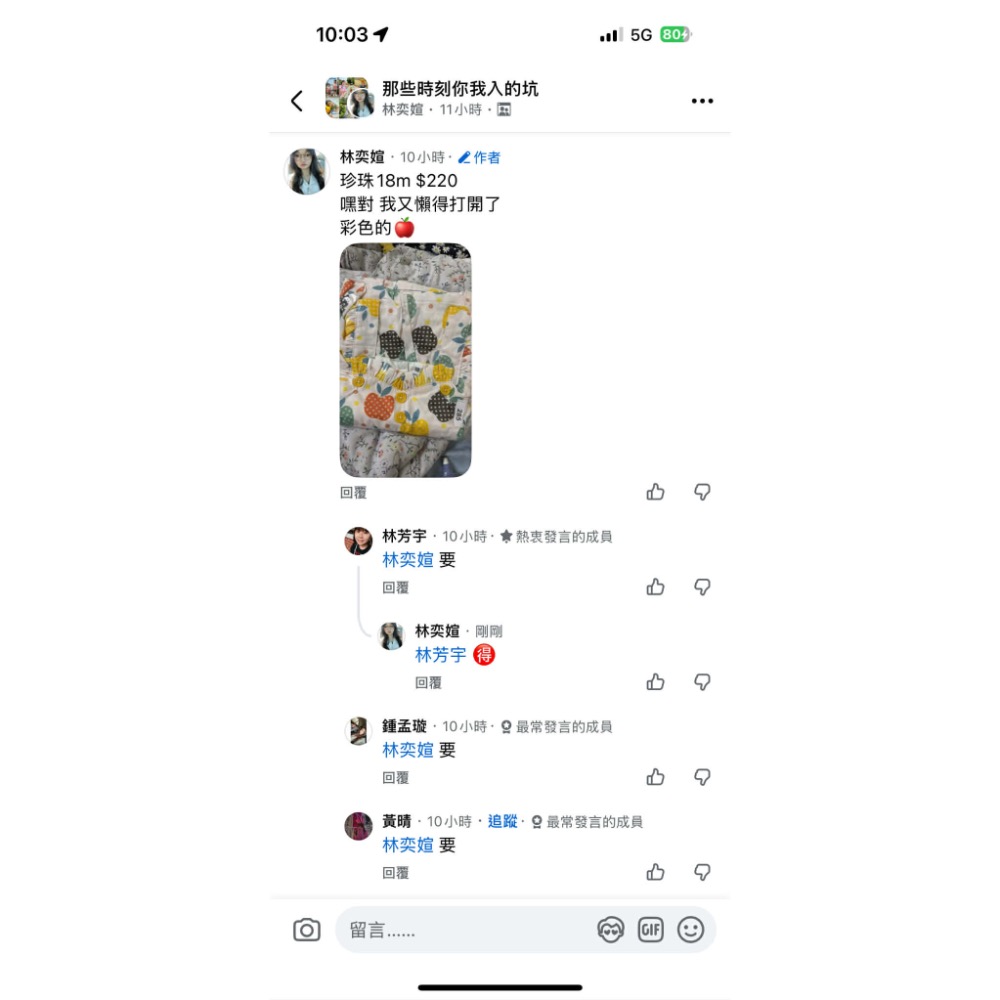
Task: Reply to 鍾孟璇's comment
Action: pos(395,778)
